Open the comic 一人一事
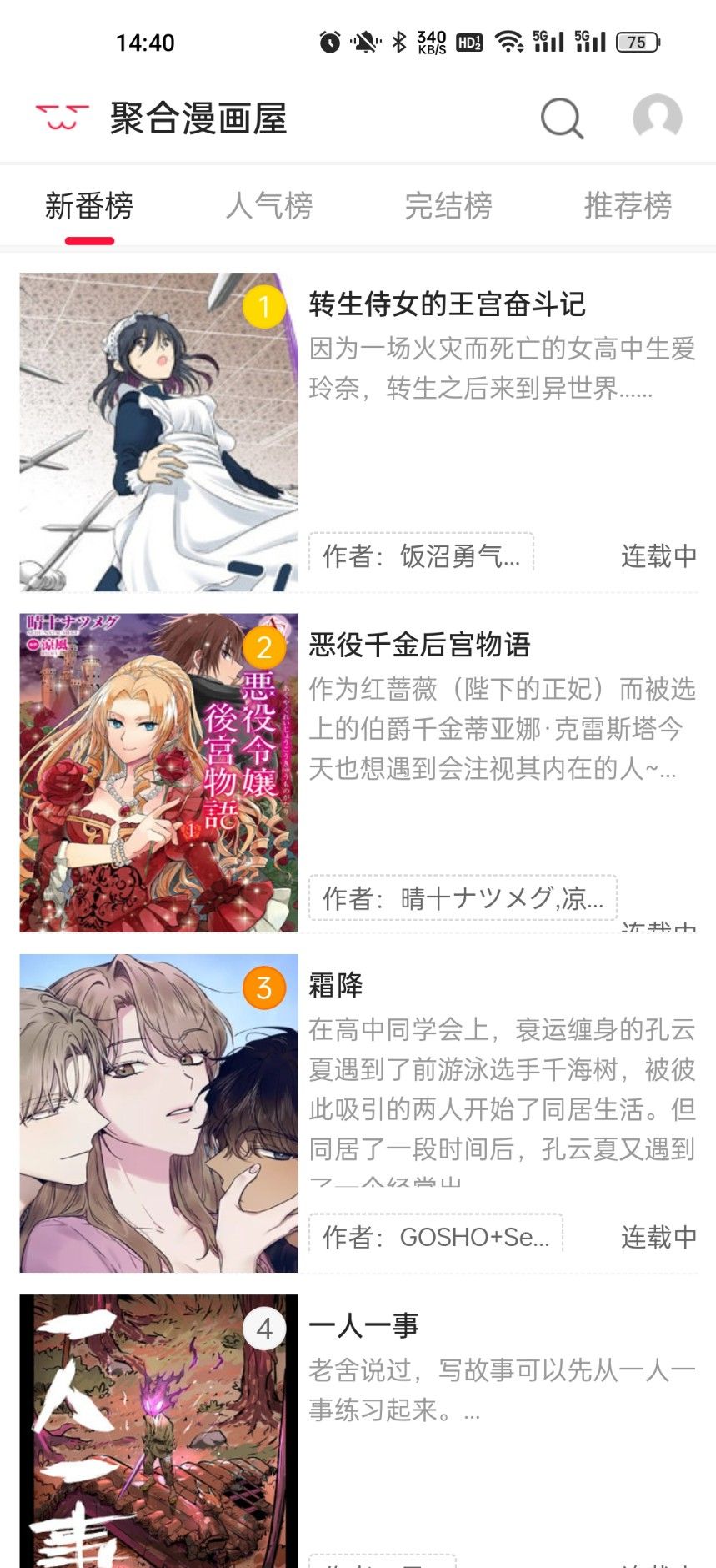Viewport: 716px width, 1568px height. (363, 1325)
